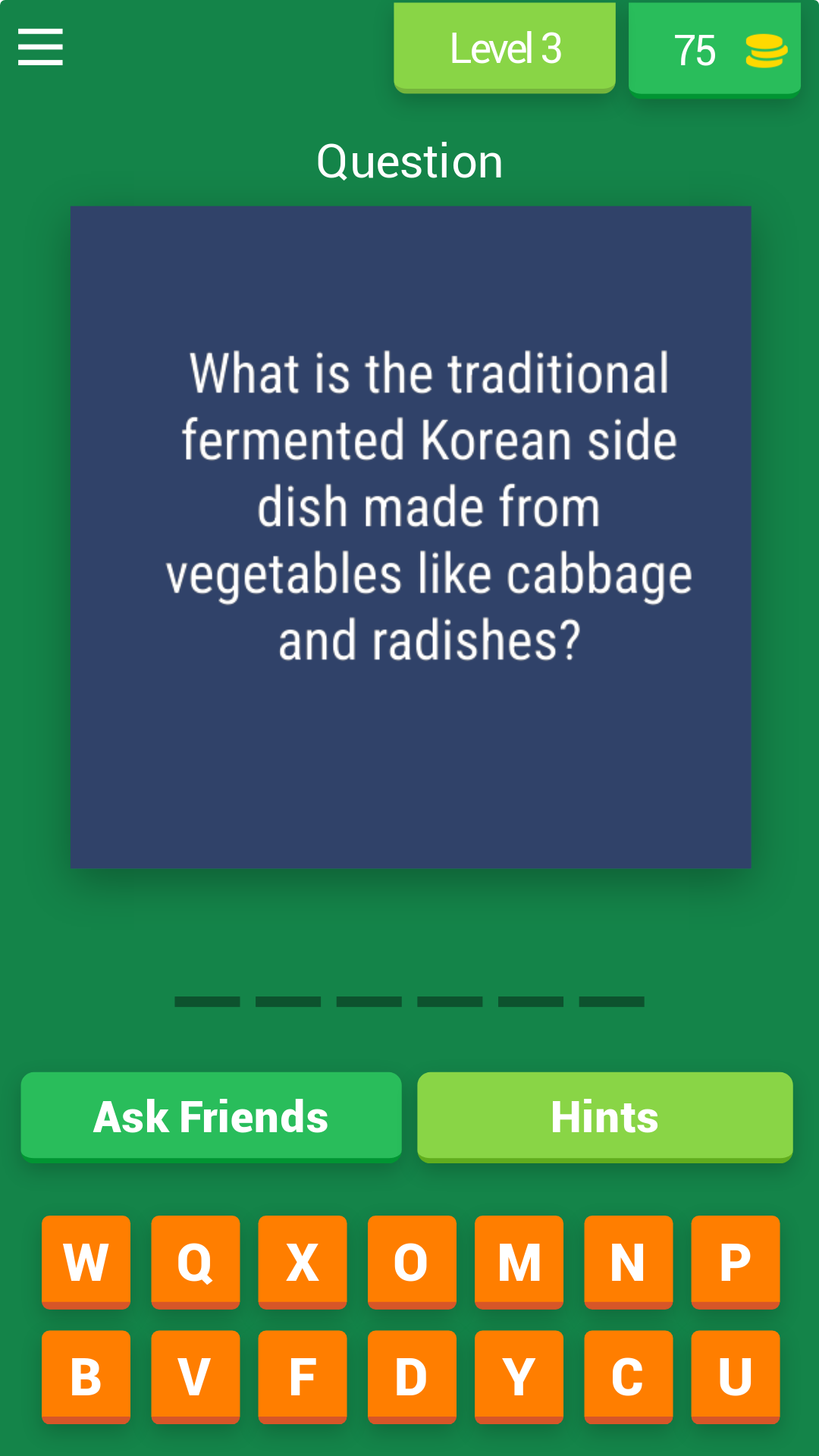Tap the letter Q key
Screen dimensions: 819x1456
pos(194,1261)
